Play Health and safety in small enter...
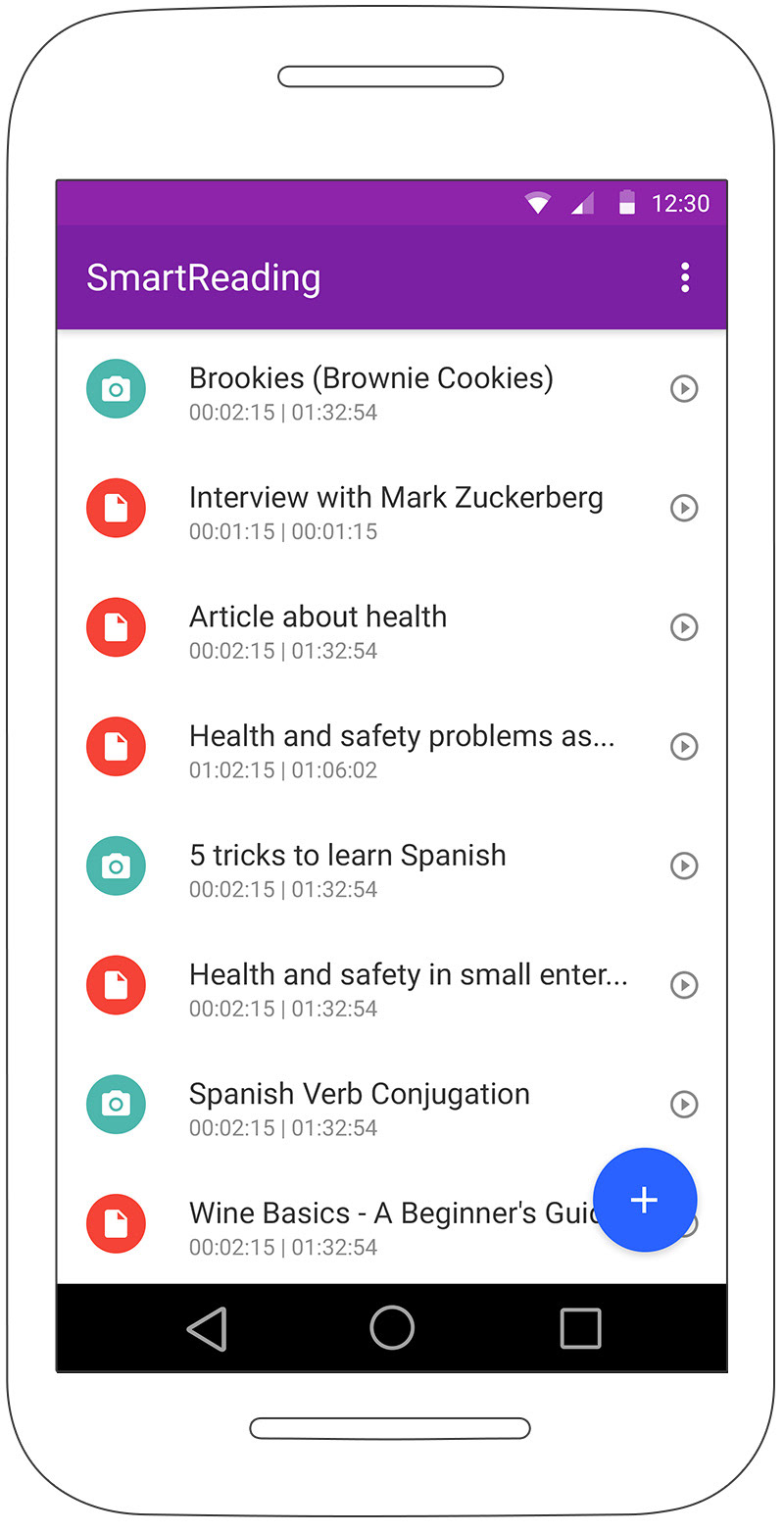Viewport: 784px width, 1533px height. (684, 985)
